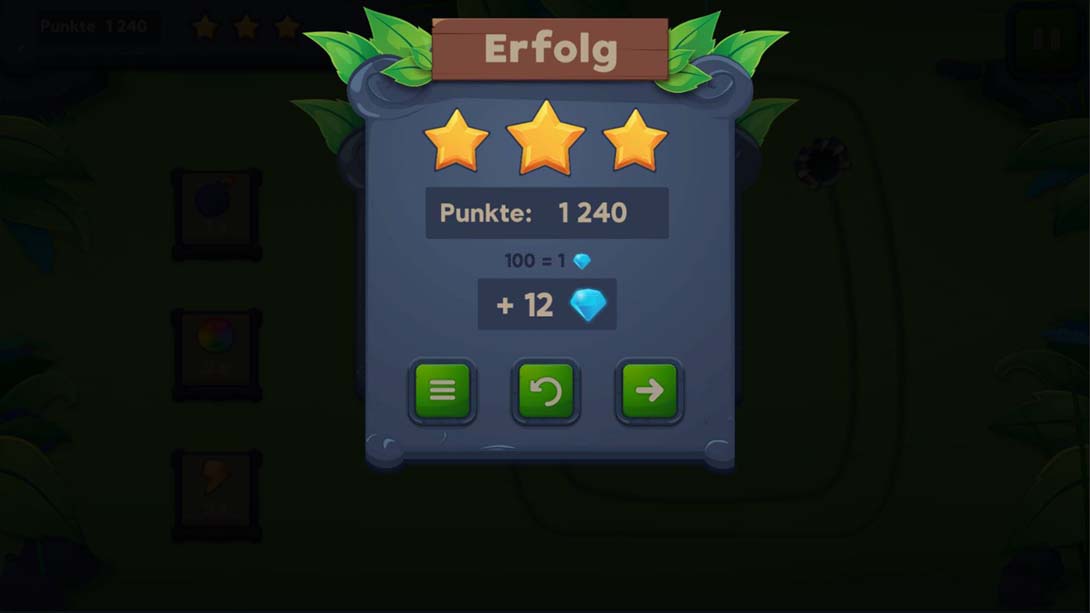
Task: Replay the level with the restart button
Action: pyautogui.click(x=546, y=390)
